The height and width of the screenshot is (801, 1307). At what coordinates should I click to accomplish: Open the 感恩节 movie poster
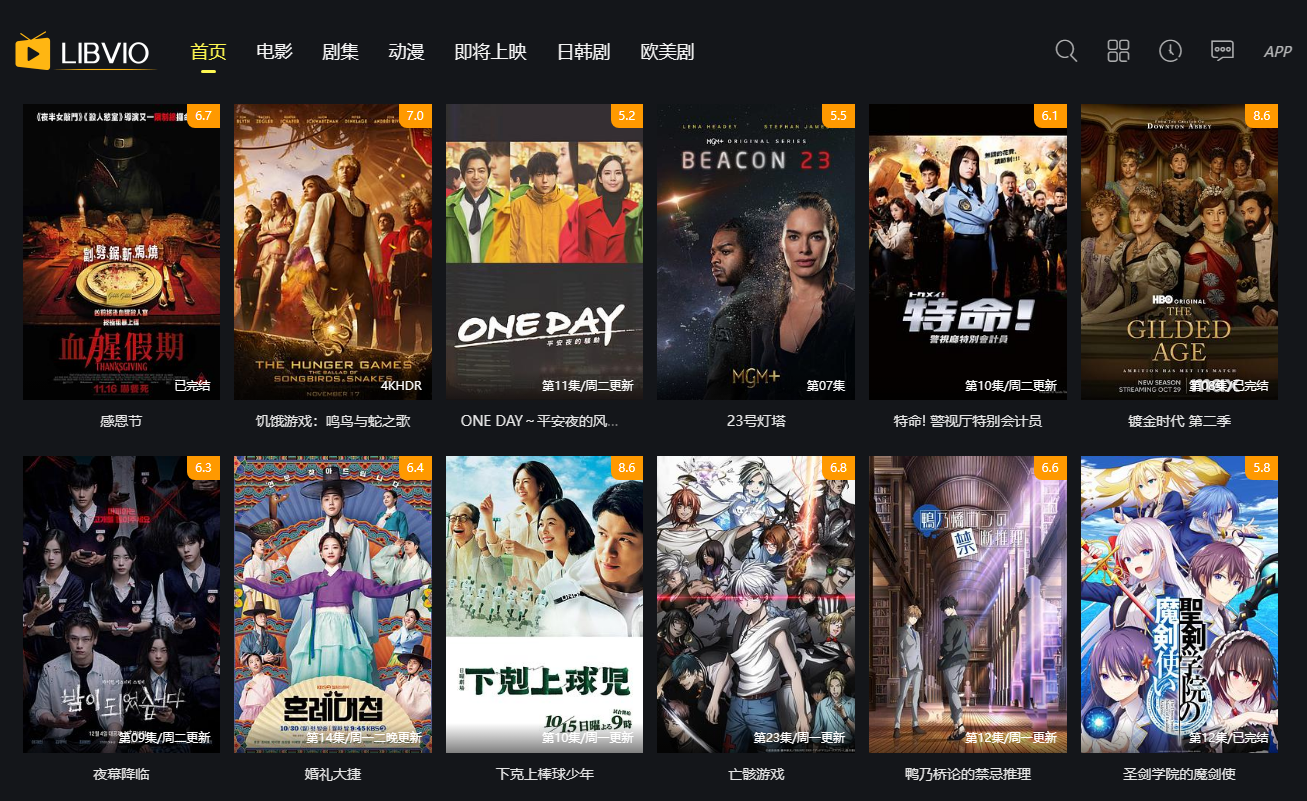121,252
